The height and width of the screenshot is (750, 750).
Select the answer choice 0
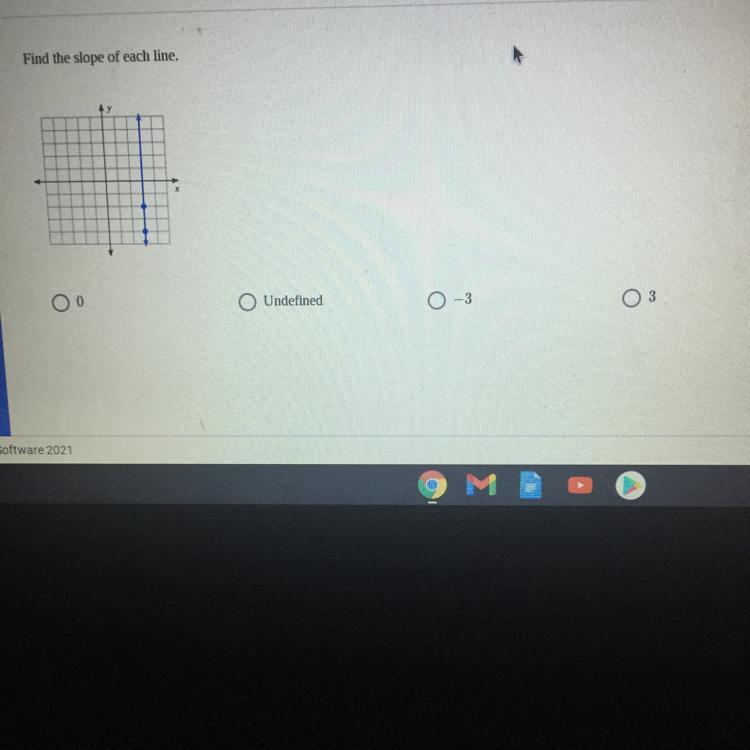tap(61, 302)
